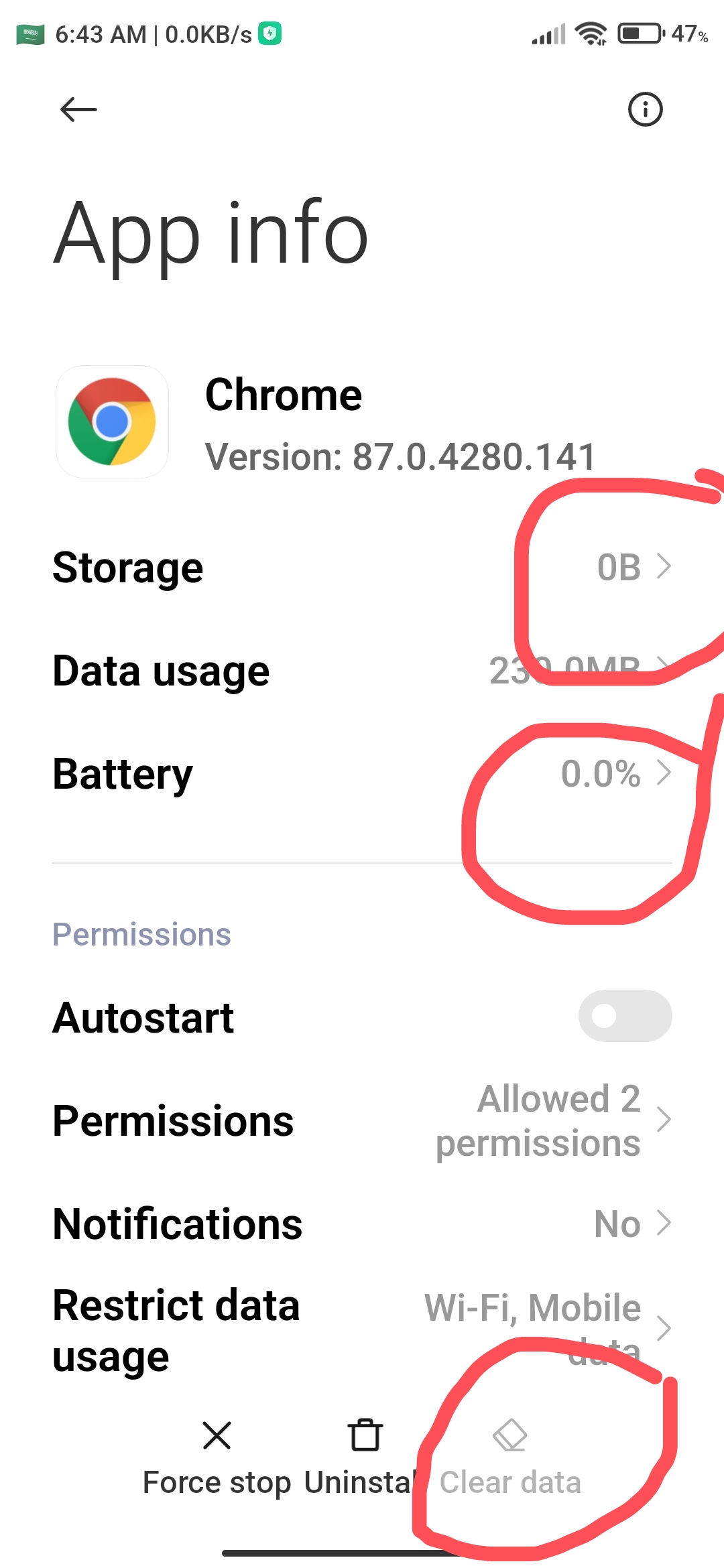Open Restrict data usage options
Screen dimensions: 724x1568
(362, 1330)
